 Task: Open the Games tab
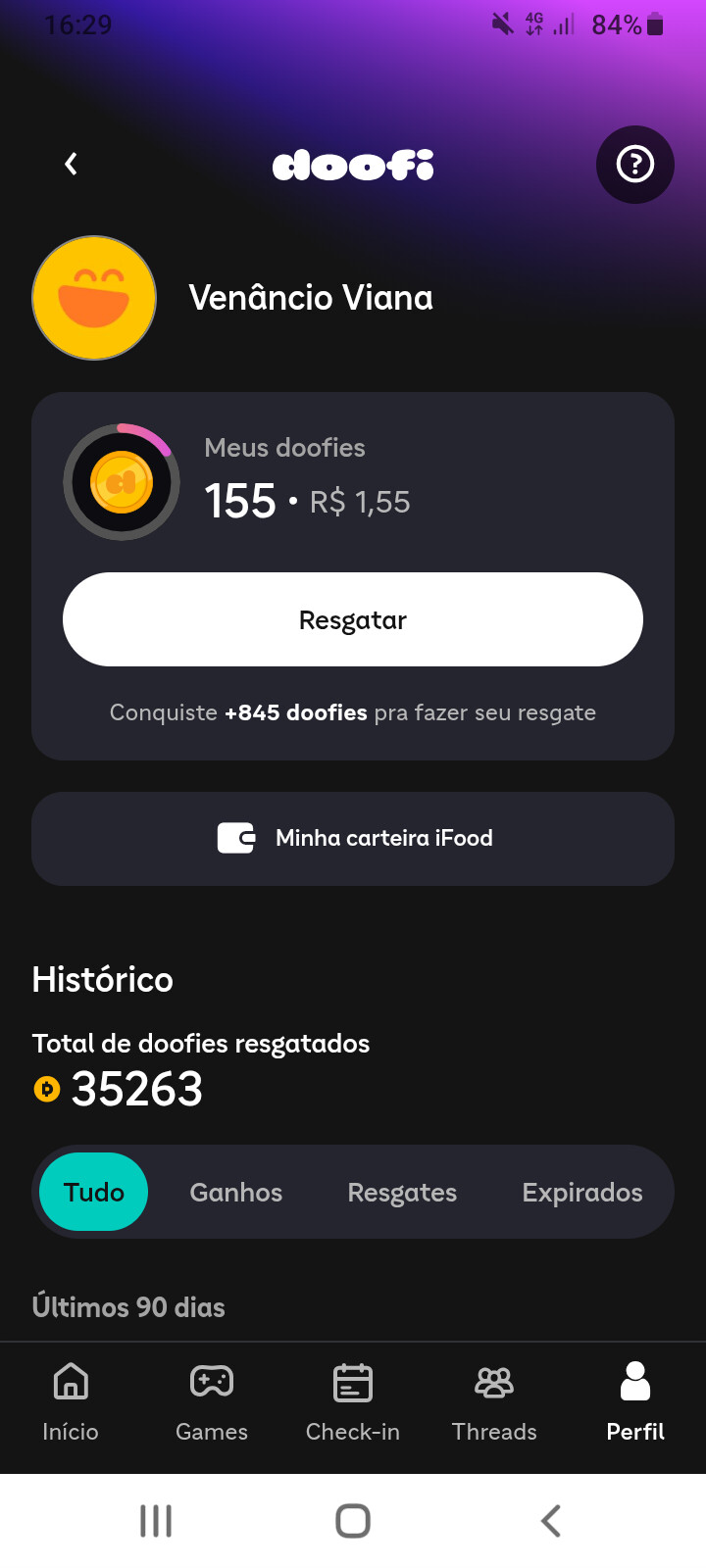click(212, 1403)
